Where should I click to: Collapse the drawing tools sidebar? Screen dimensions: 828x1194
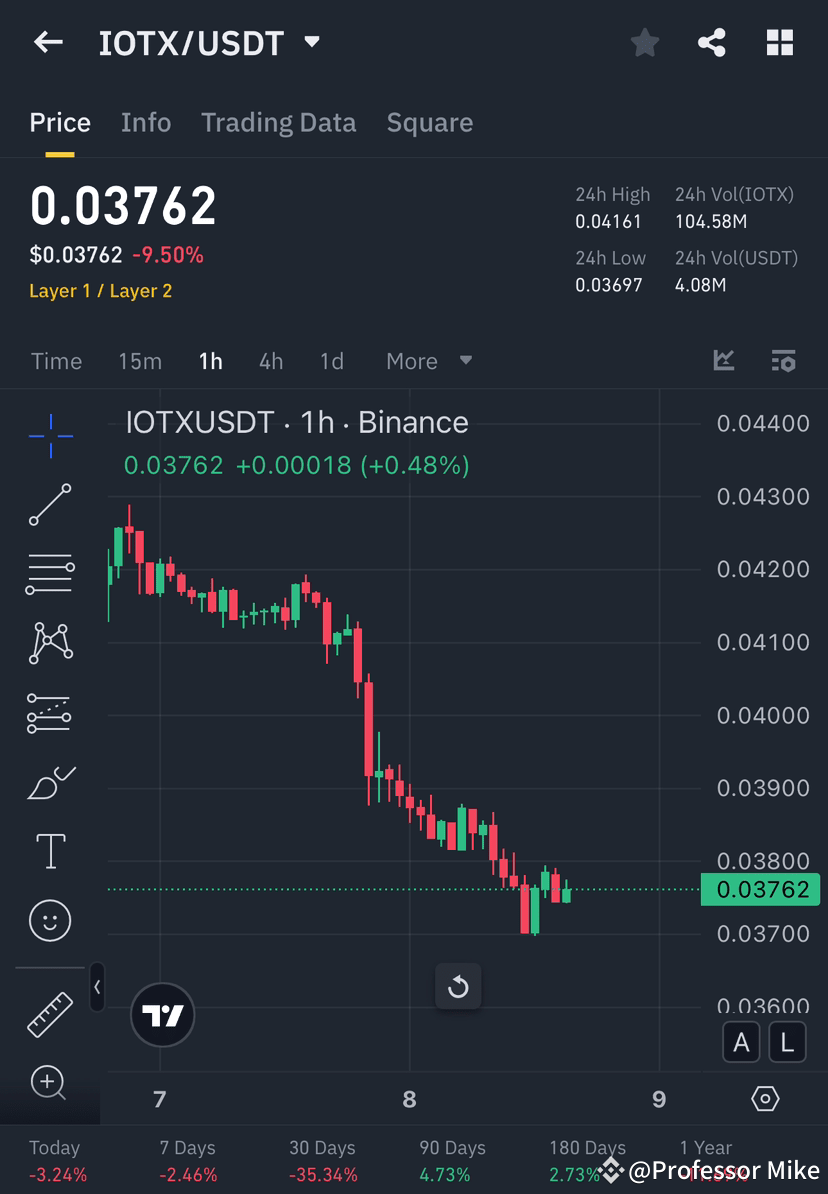pyautogui.click(x=97, y=987)
